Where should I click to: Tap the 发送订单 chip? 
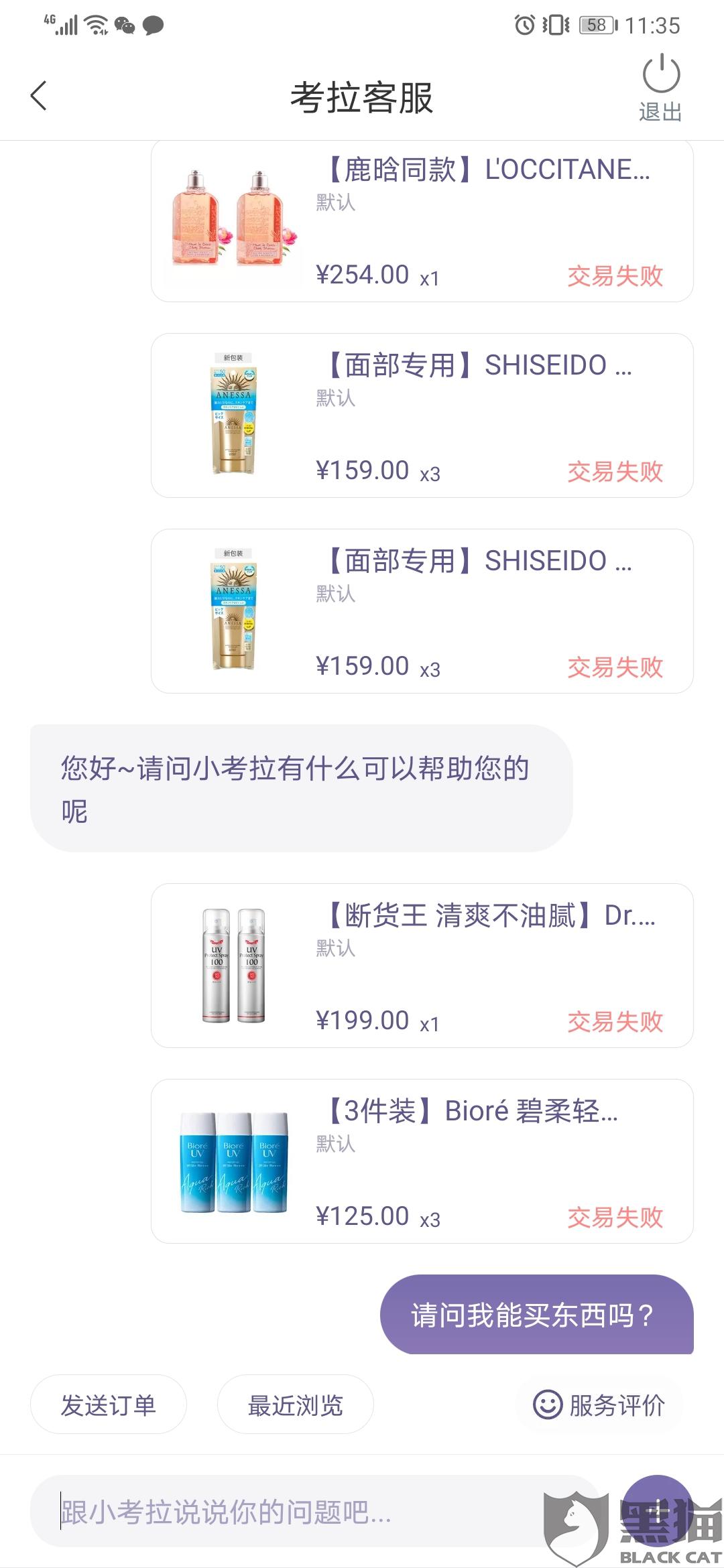point(109,1404)
